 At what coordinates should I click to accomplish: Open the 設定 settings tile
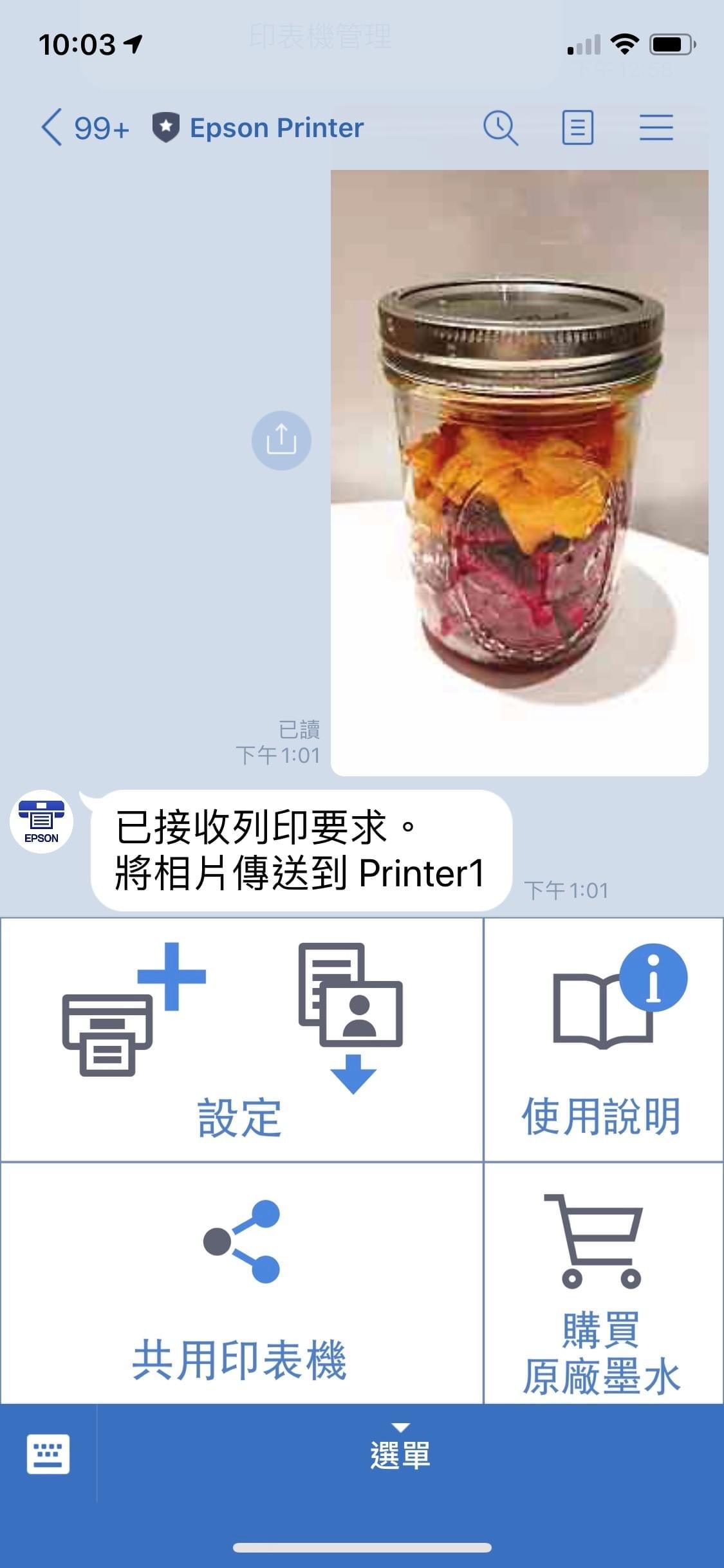pos(241,1040)
